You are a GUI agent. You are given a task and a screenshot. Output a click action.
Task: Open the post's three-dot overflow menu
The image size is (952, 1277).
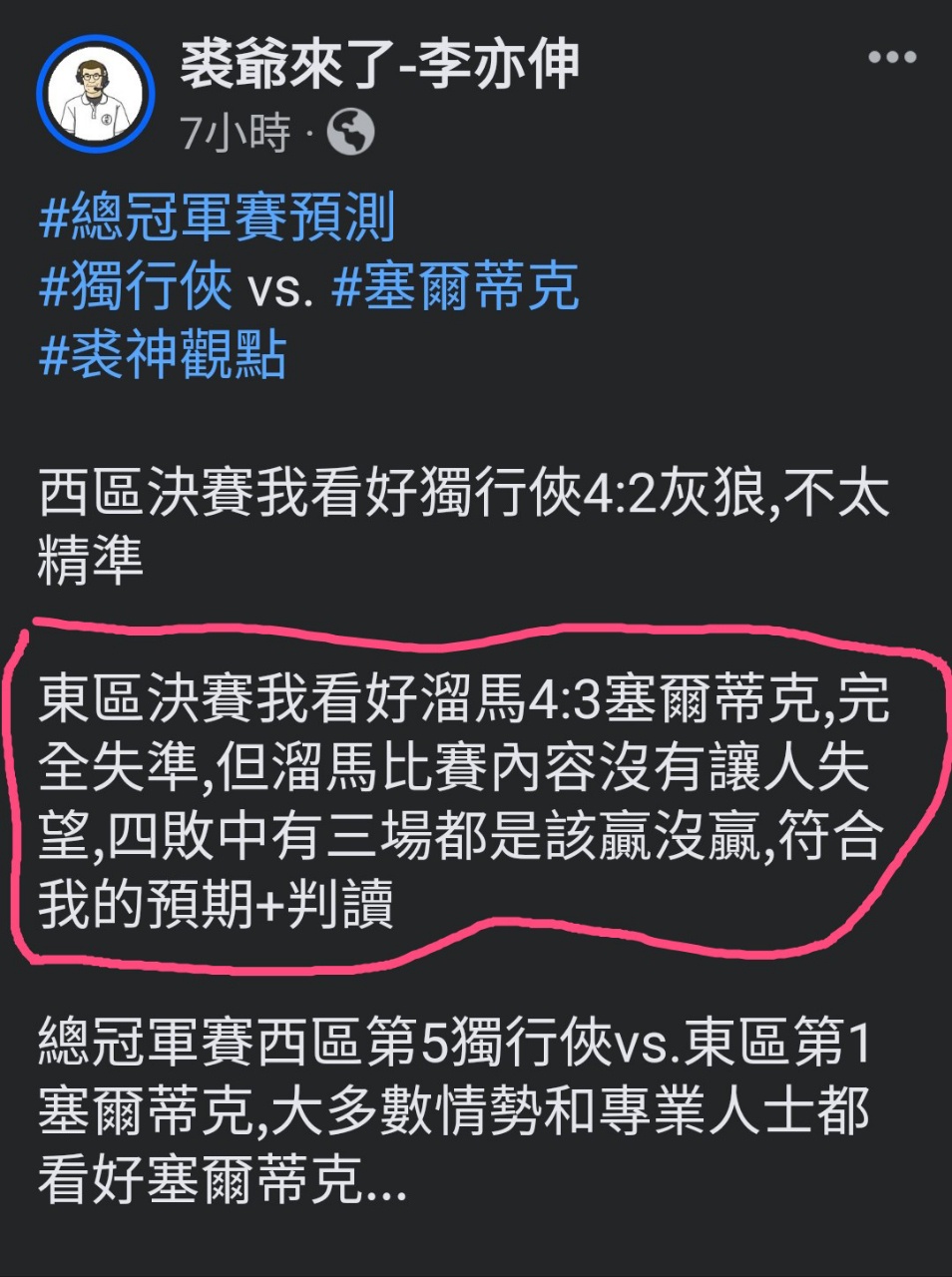pos(891,58)
